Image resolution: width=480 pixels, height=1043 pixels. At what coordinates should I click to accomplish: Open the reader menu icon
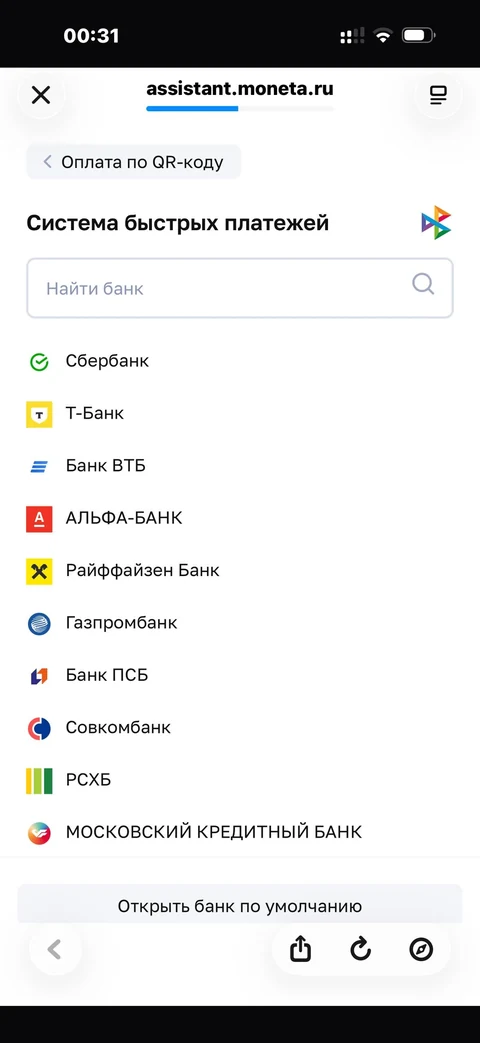pyautogui.click(x=438, y=95)
